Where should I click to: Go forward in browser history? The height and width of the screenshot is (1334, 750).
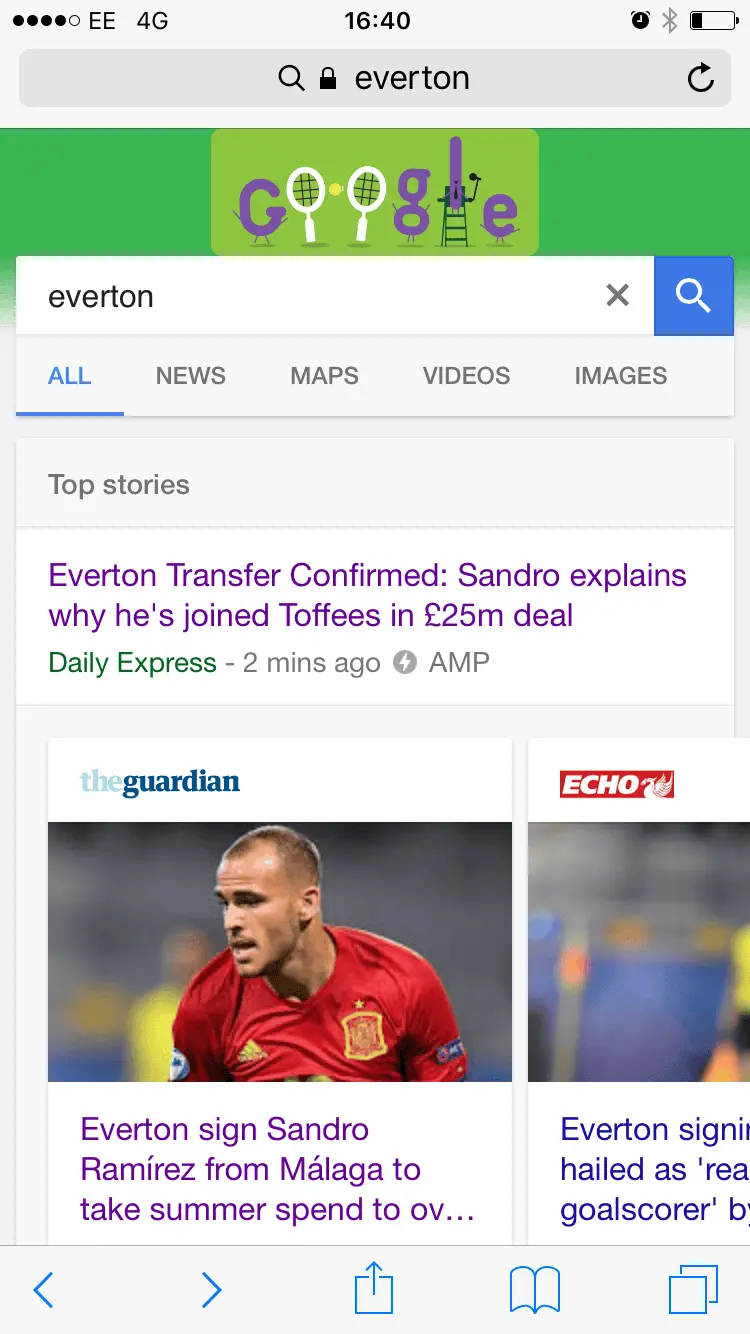(211, 1290)
